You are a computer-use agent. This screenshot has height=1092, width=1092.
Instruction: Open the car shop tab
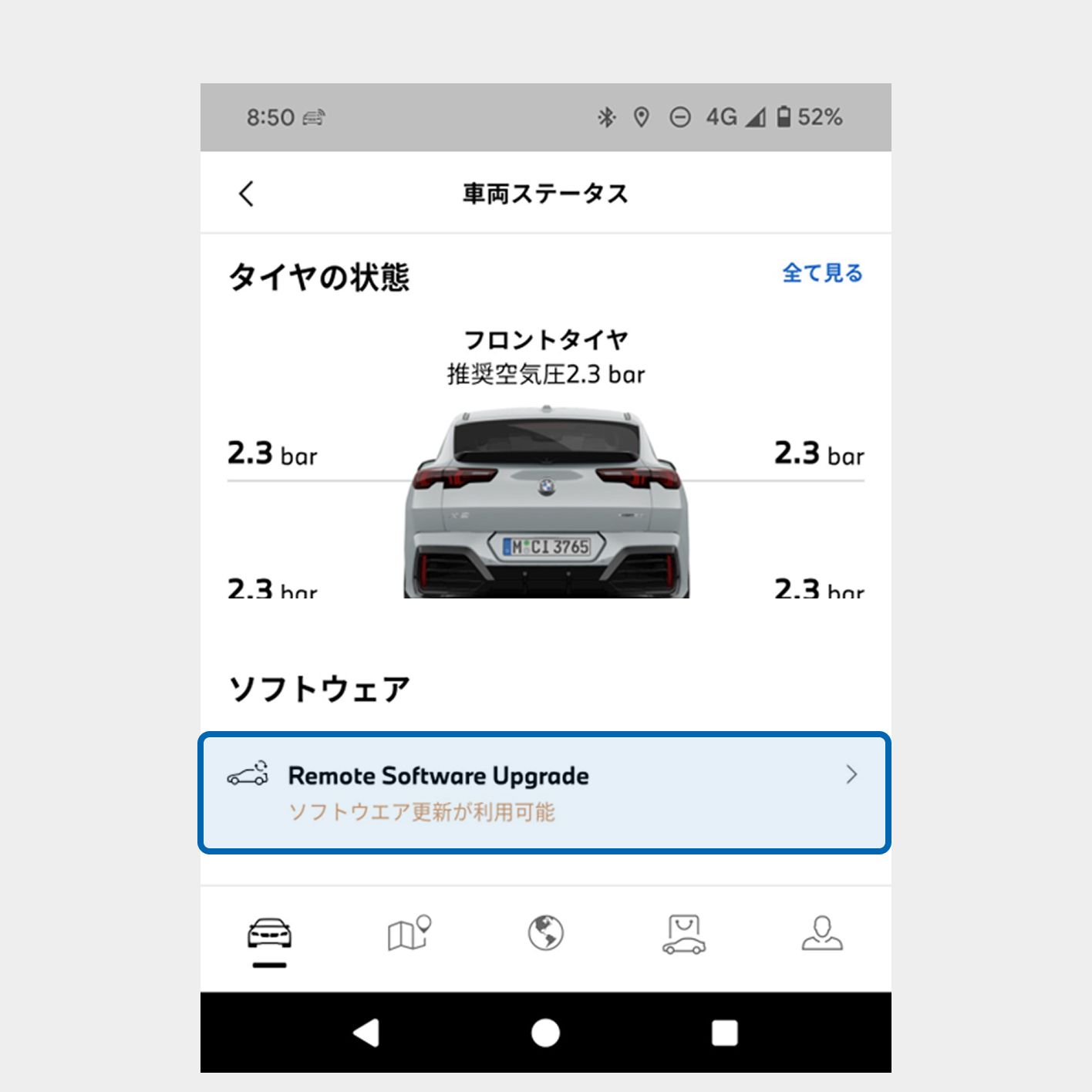pos(684,934)
